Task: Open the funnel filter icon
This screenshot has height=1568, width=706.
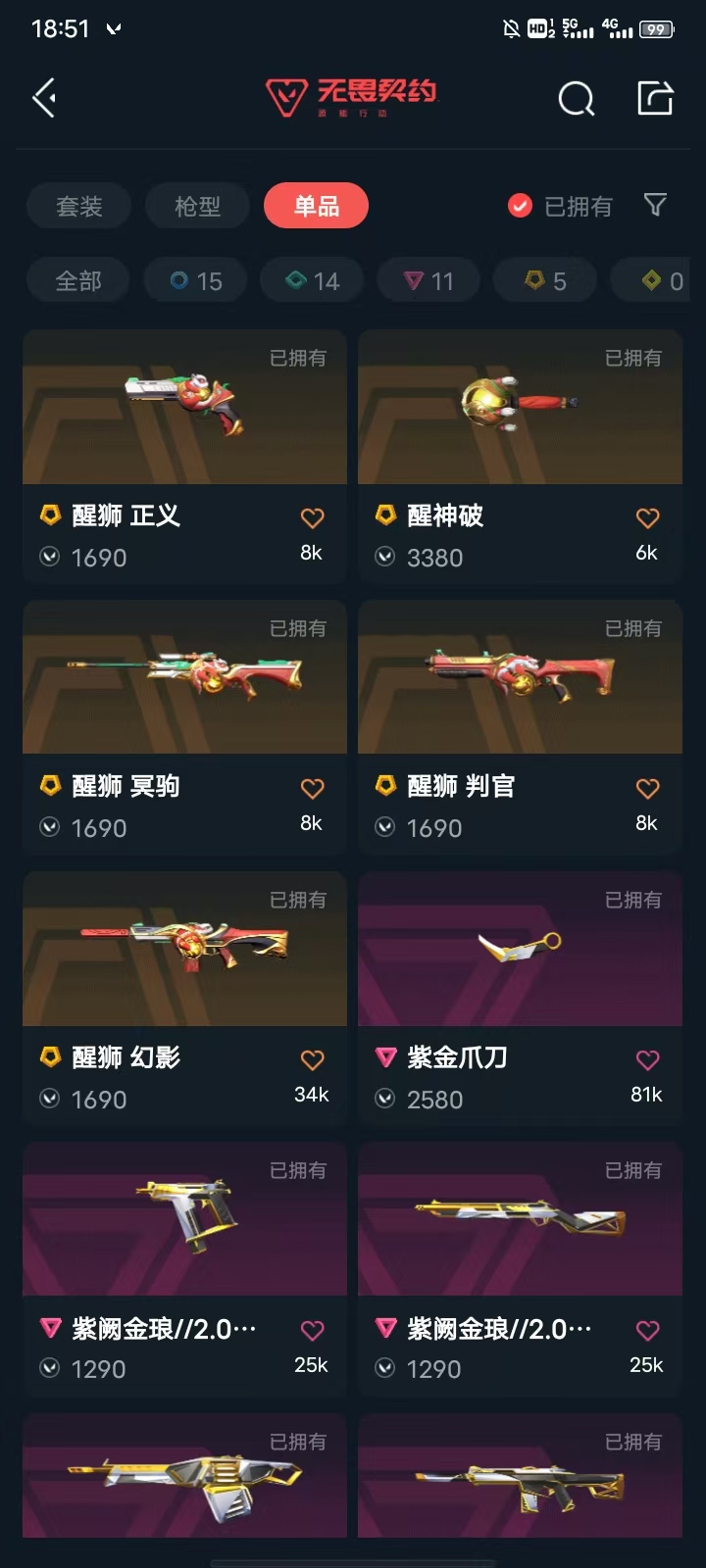Action: (655, 205)
